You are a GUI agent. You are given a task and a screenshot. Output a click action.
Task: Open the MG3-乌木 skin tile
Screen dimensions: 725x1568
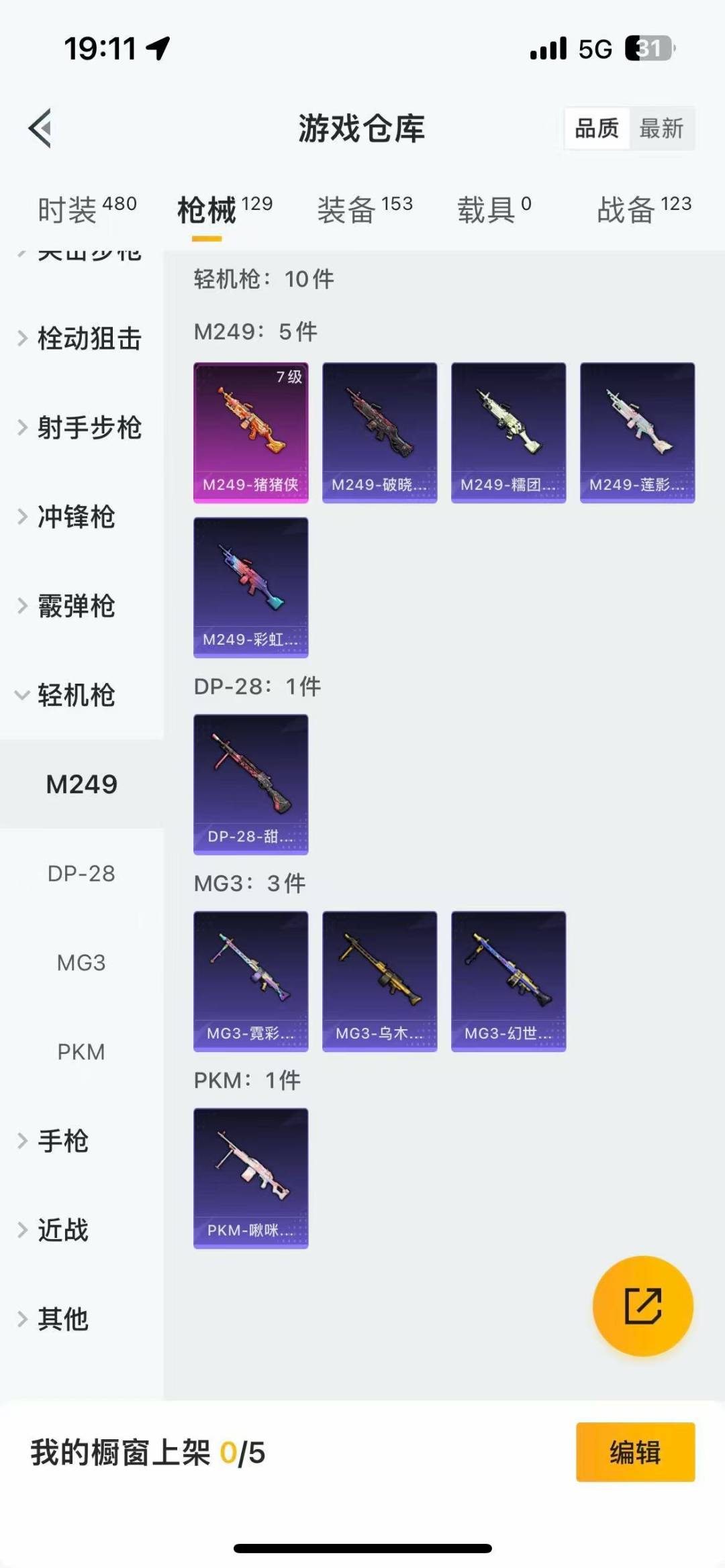click(379, 981)
